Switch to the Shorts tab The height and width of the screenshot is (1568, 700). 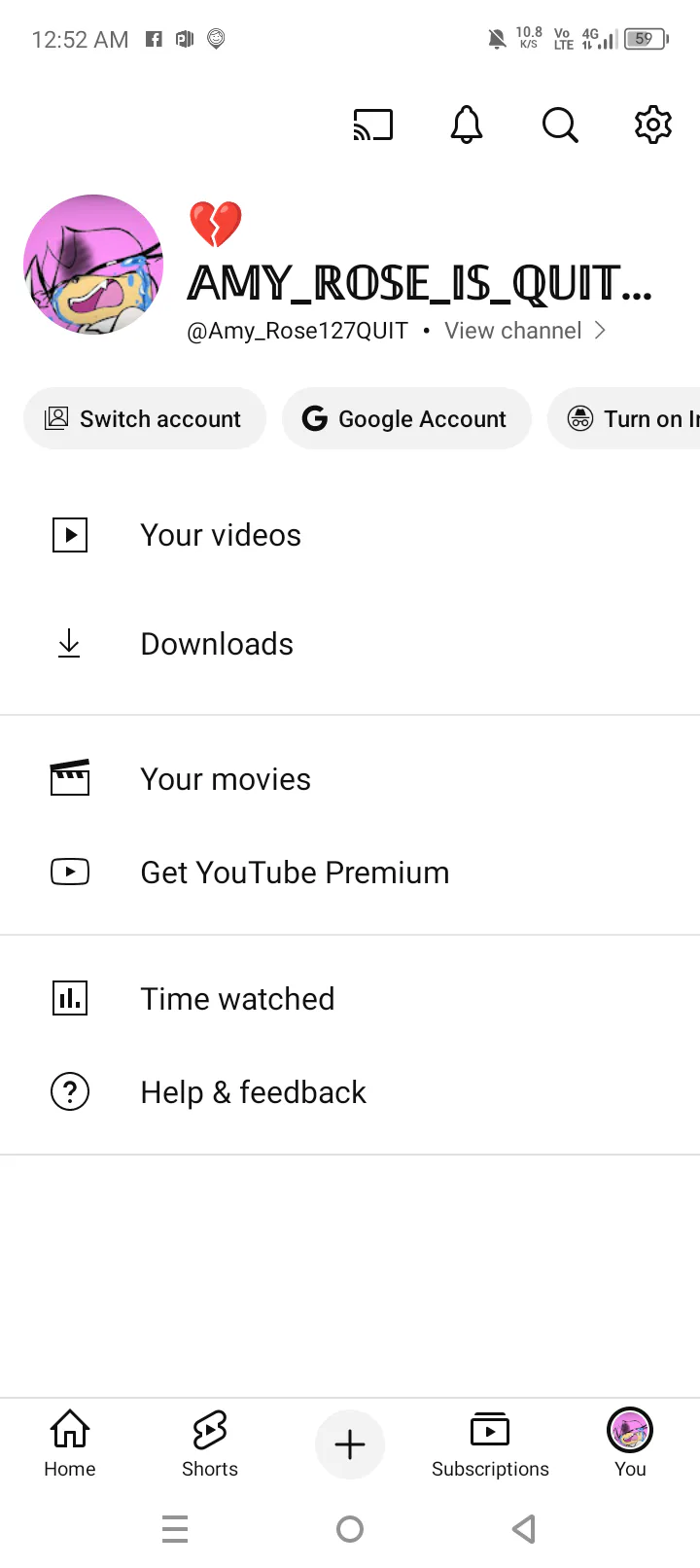[210, 1444]
